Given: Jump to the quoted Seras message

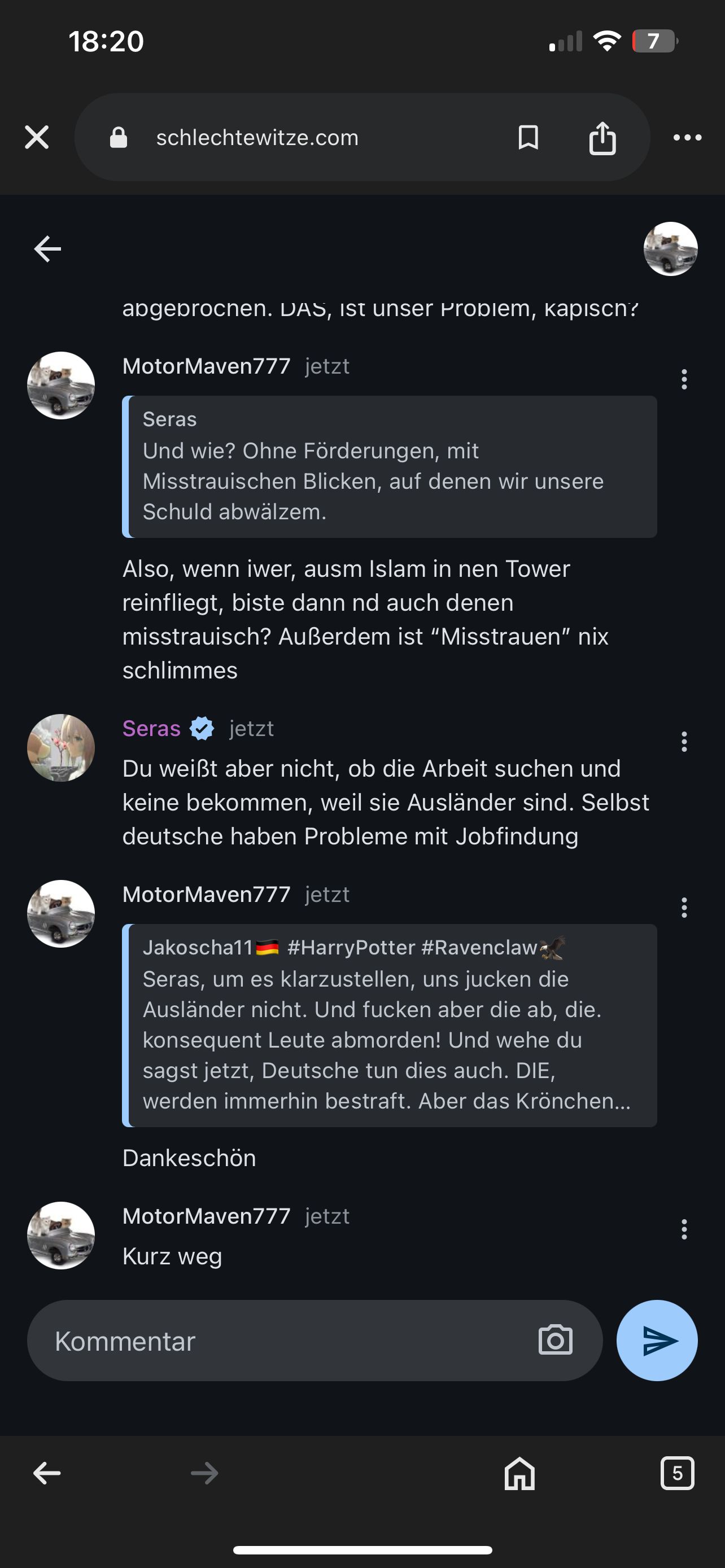Looking at the screenshot, I should (x=390, y=466).
